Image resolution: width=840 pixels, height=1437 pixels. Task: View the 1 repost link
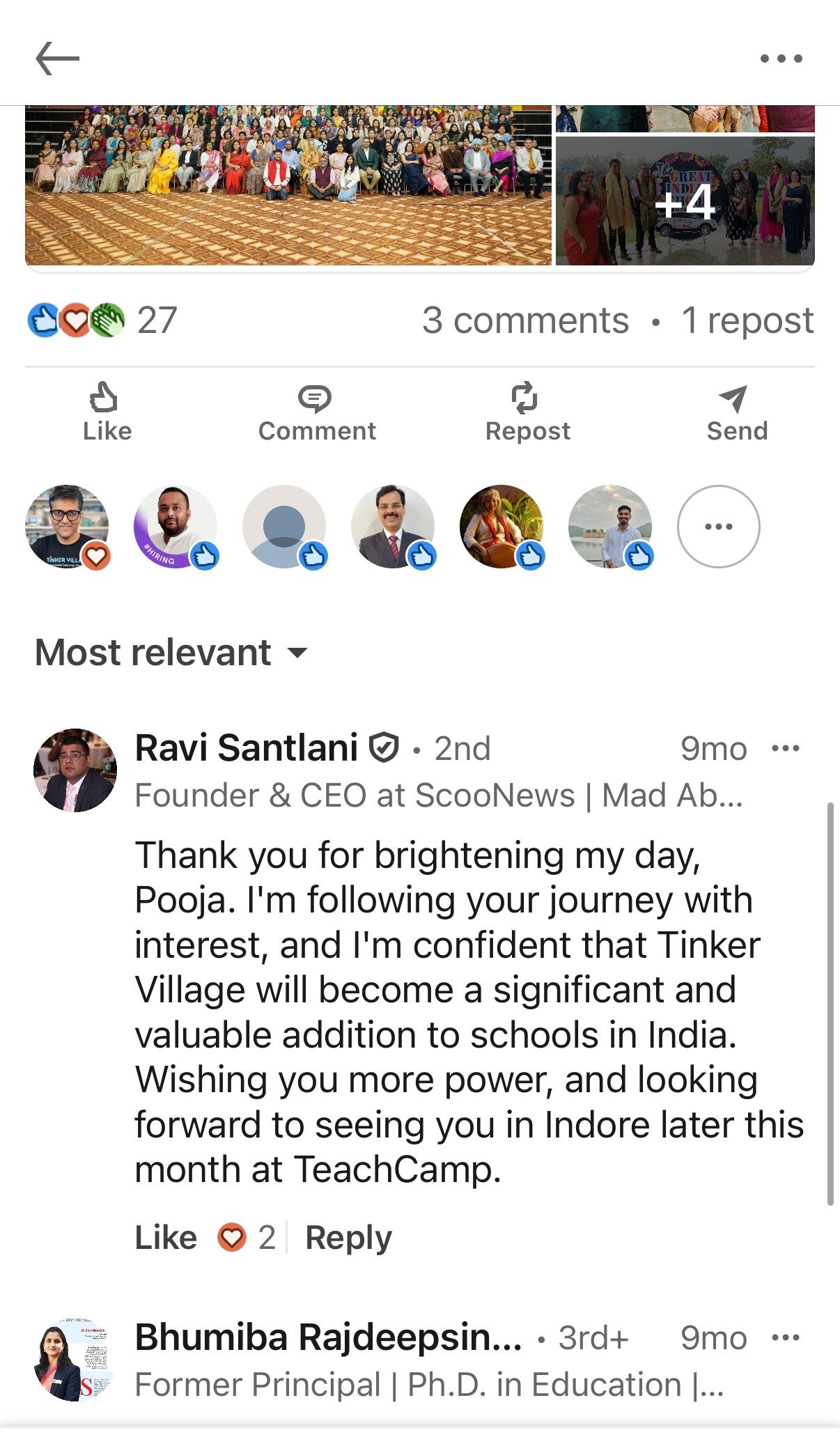pos(747,320)
